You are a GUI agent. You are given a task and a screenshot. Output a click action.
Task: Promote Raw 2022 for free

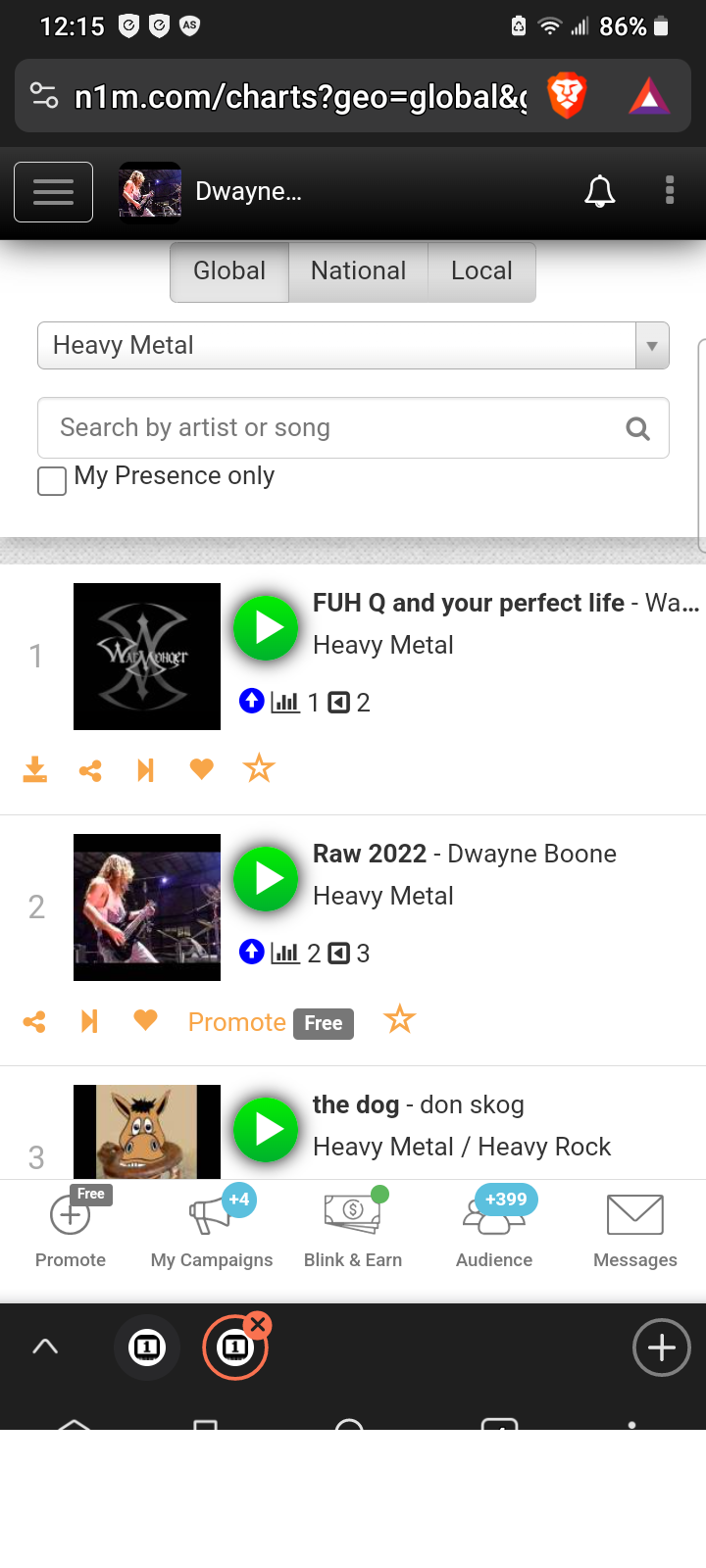pyautogui.click(x=270, y=1022)
